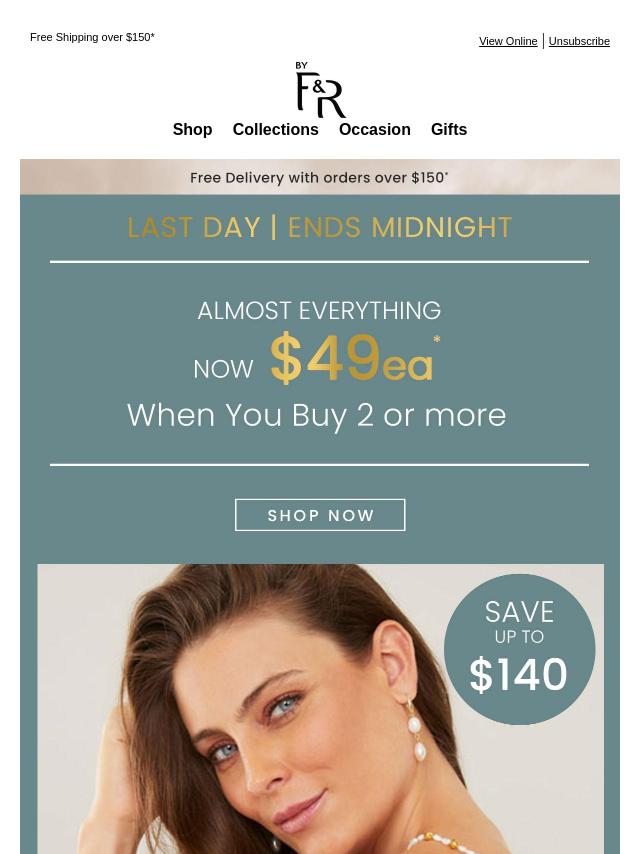Open the Gifts section

pos(448,129)
